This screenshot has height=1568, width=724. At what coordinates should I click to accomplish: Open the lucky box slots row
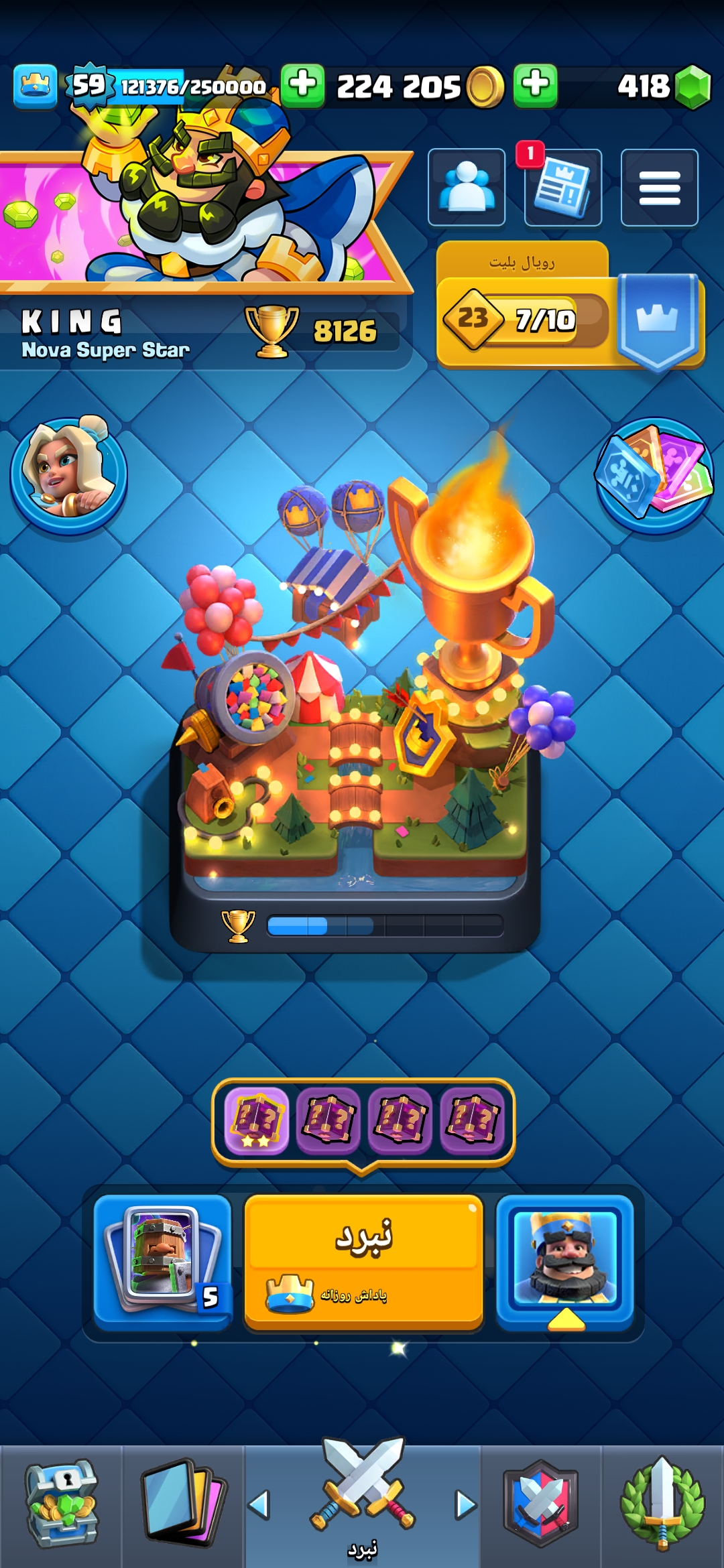pyautogui.click(x=363, y=1121)
